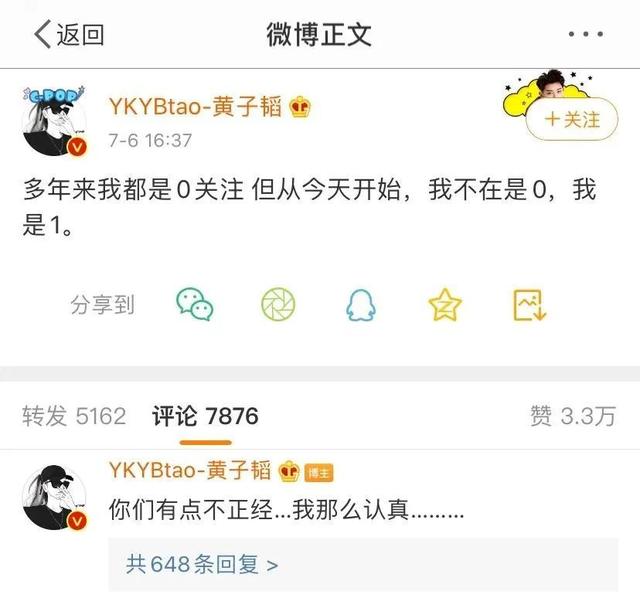Share the post to WeChat
This screenshot has width=640, height=598.
tap(195, 304)
